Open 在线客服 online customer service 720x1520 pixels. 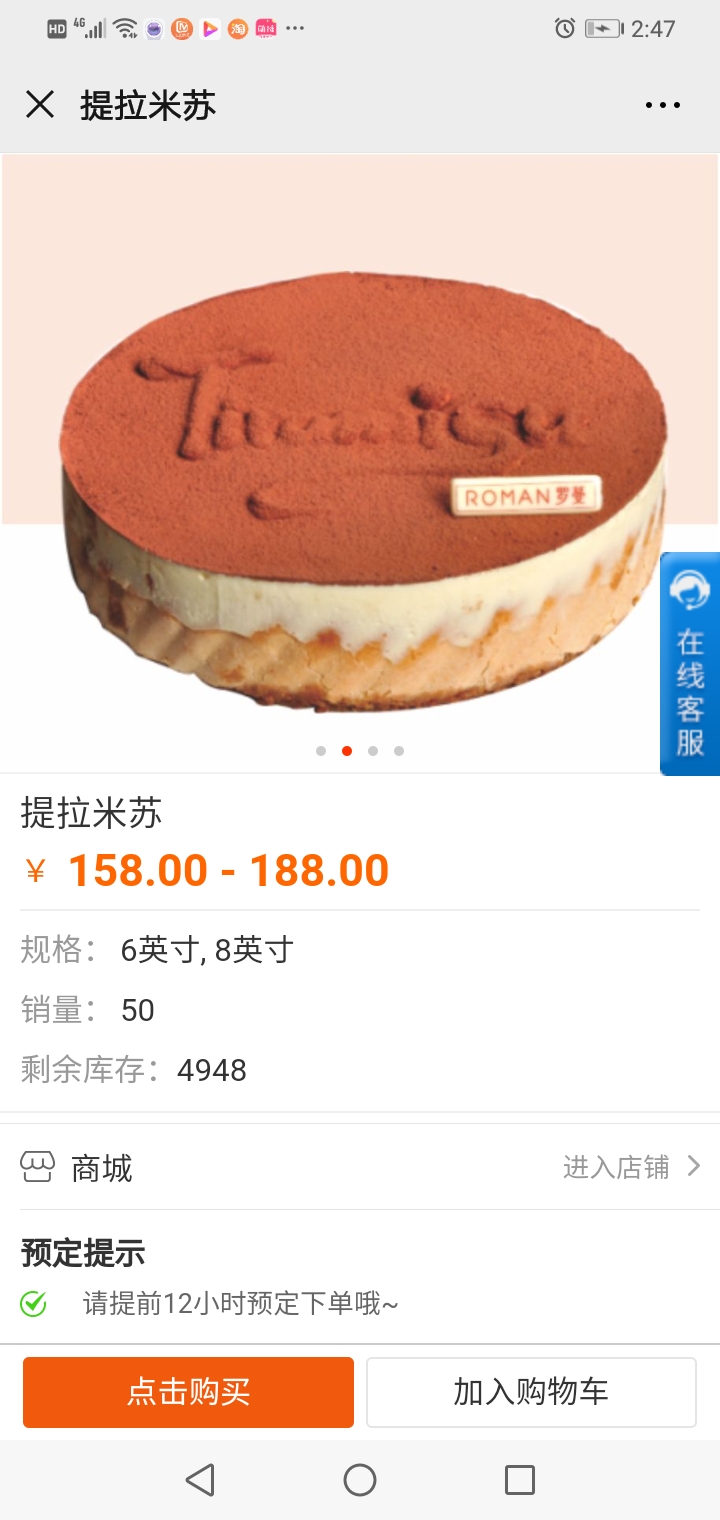pyautogui.click(x=690, y=664)
